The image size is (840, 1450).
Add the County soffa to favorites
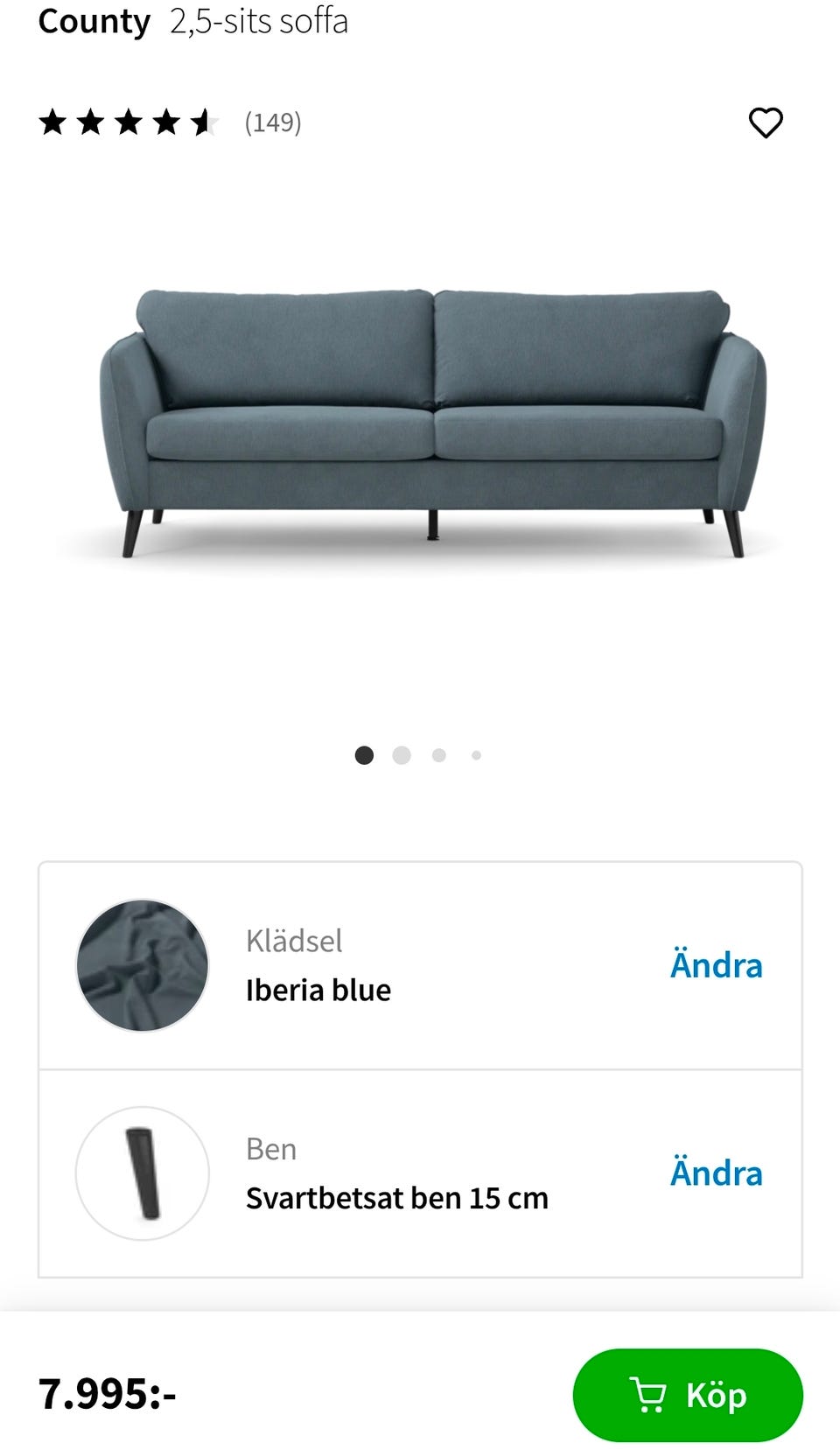tap(766, 123)
